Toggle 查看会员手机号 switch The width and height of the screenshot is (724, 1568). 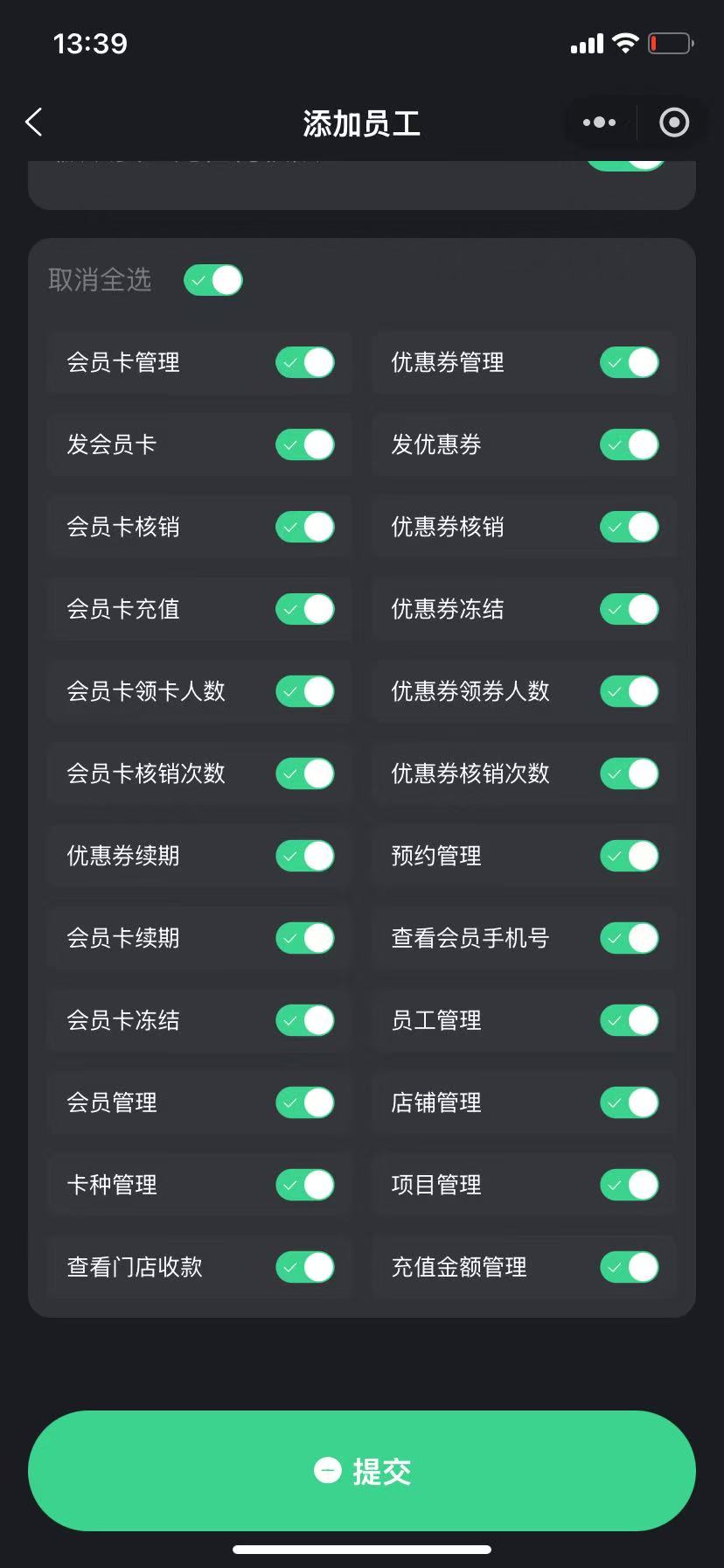pos(630,938)
